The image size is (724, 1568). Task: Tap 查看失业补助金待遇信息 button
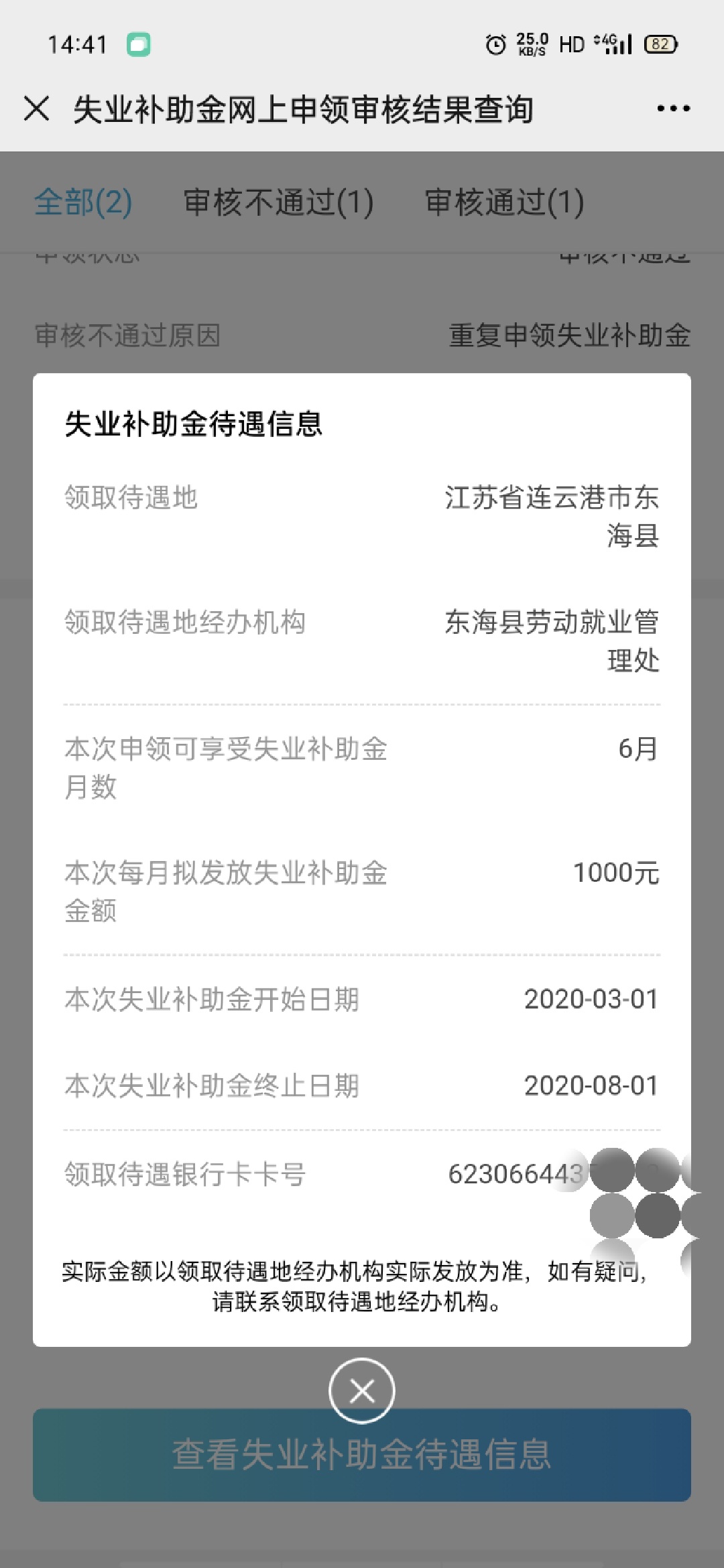[x=362, y=1455]
